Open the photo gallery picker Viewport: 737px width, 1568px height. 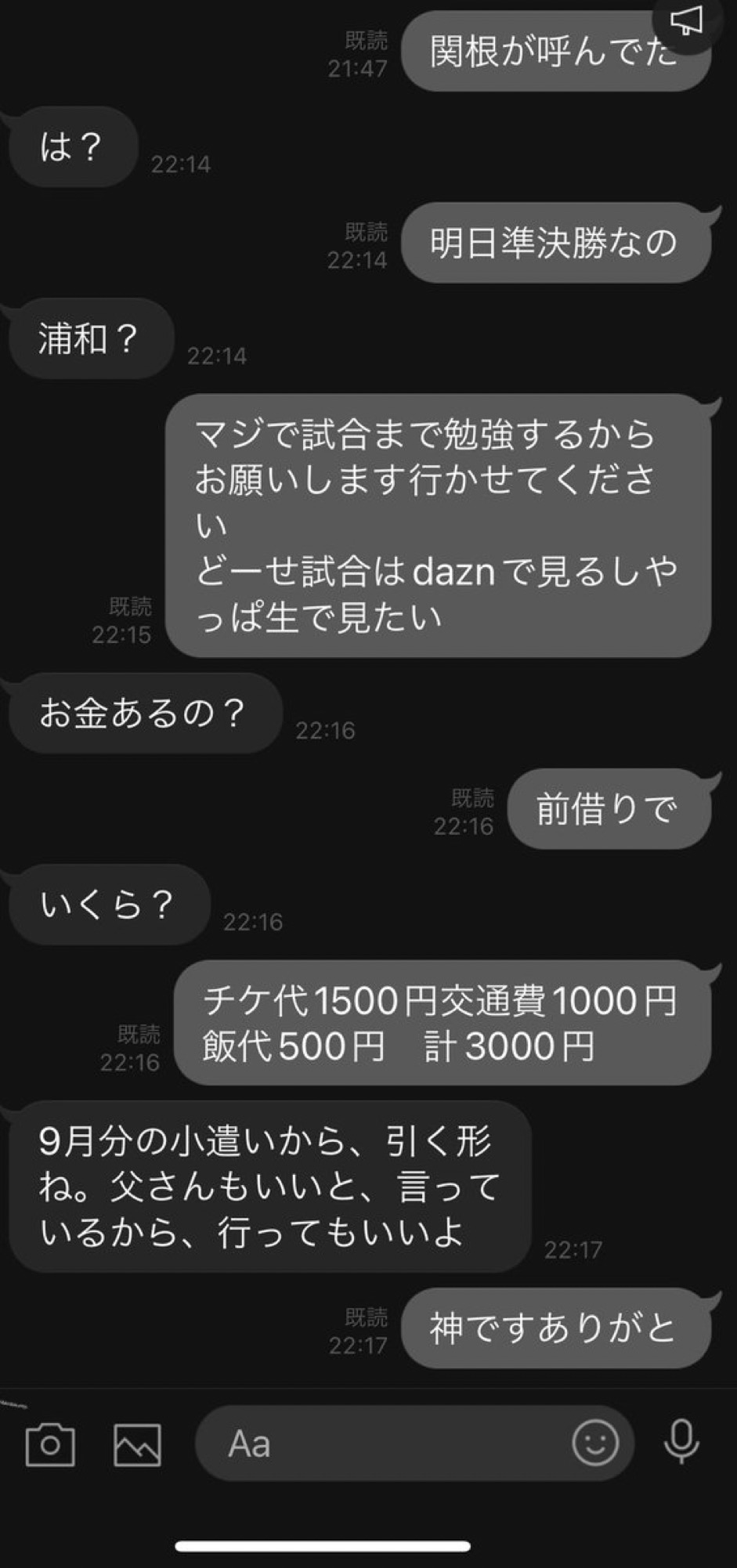click(x=138, y=1443)
